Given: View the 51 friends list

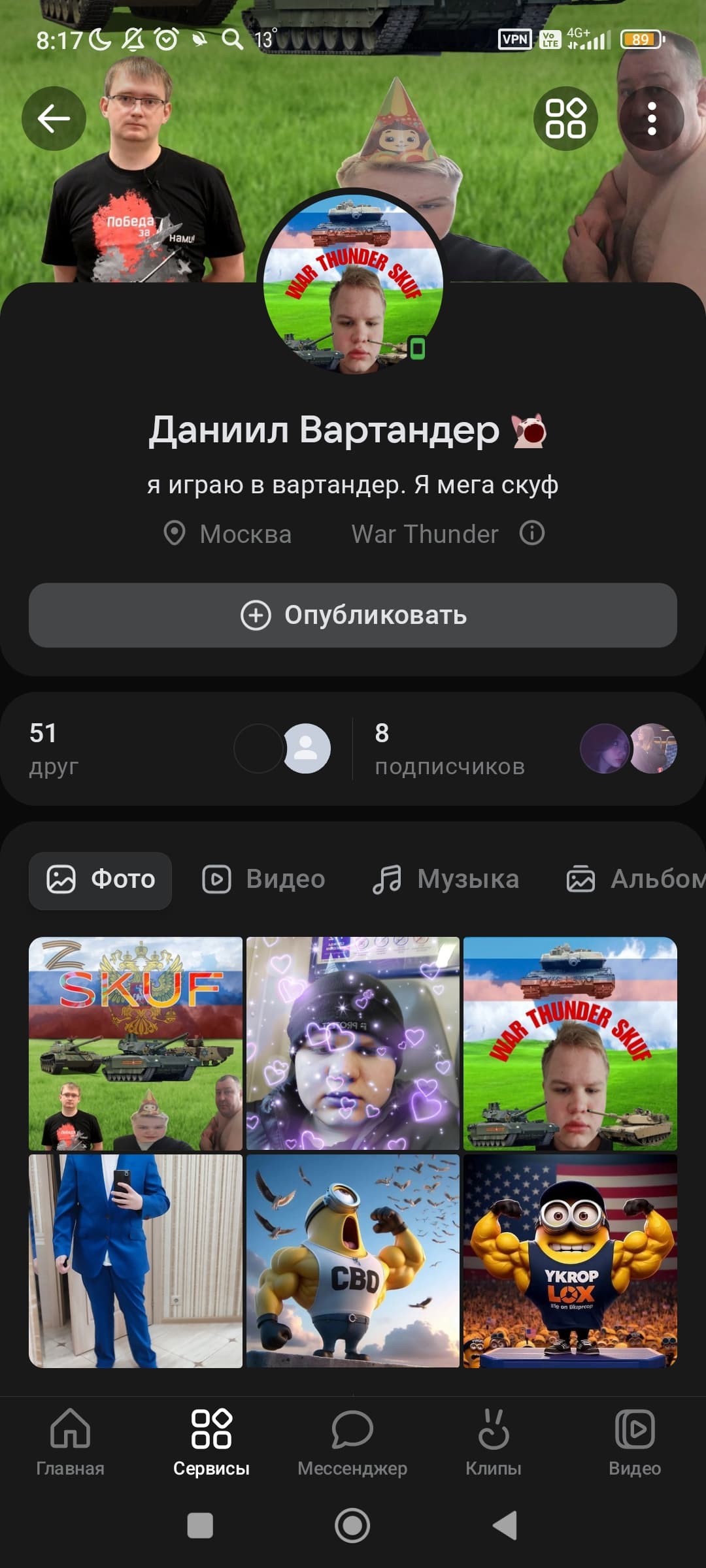Looking at the screenshot, I should 176,749.
